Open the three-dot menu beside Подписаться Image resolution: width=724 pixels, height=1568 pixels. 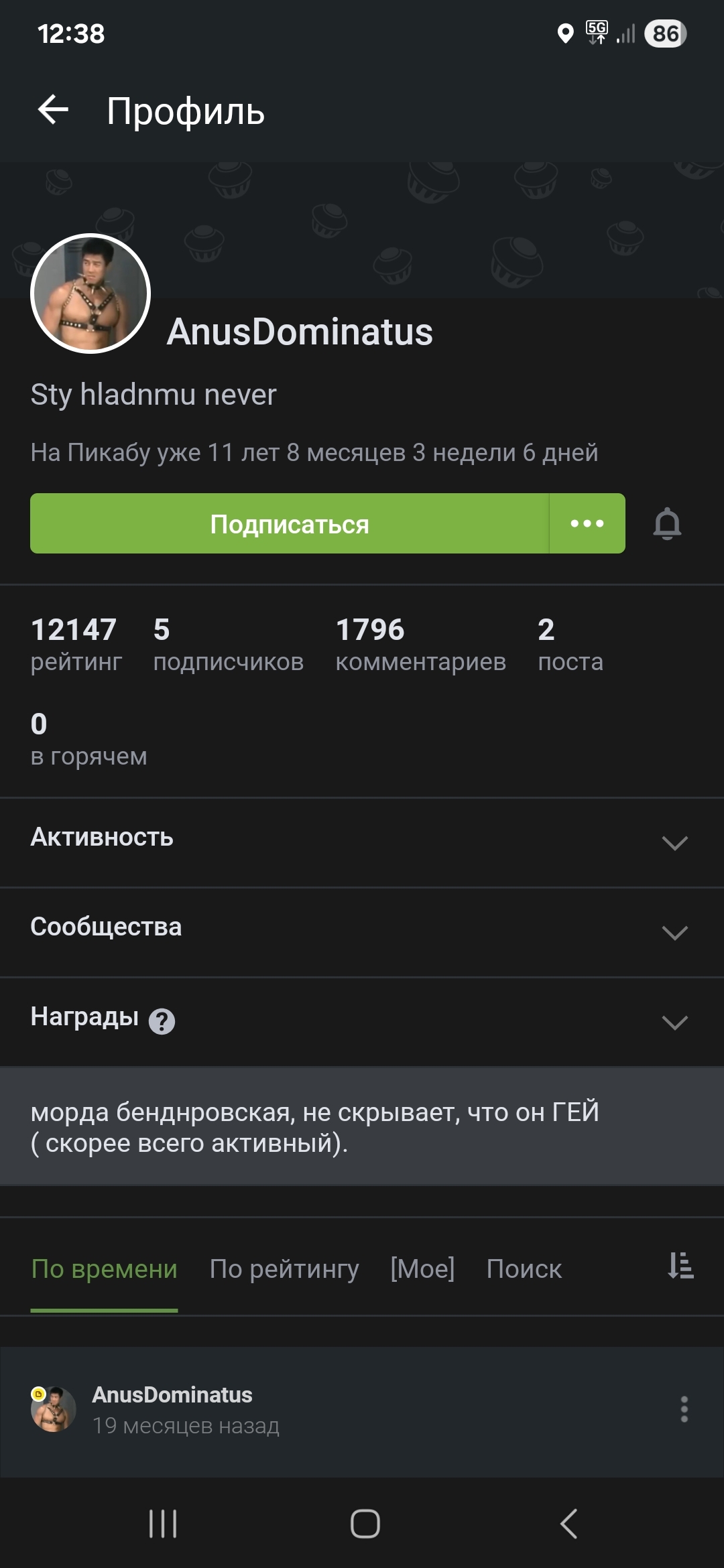coord(587,524)
